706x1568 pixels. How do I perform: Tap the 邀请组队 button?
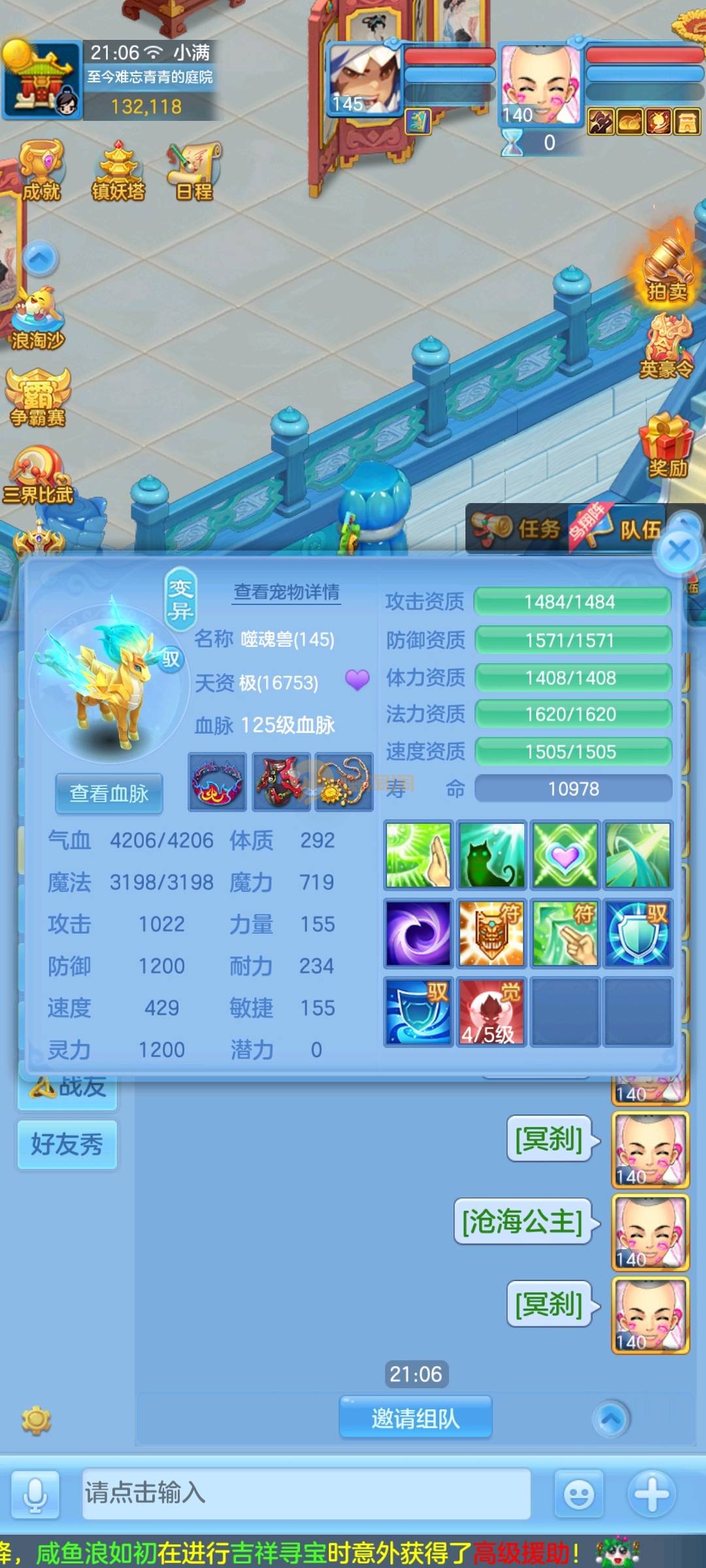[x=415, y=1418]
